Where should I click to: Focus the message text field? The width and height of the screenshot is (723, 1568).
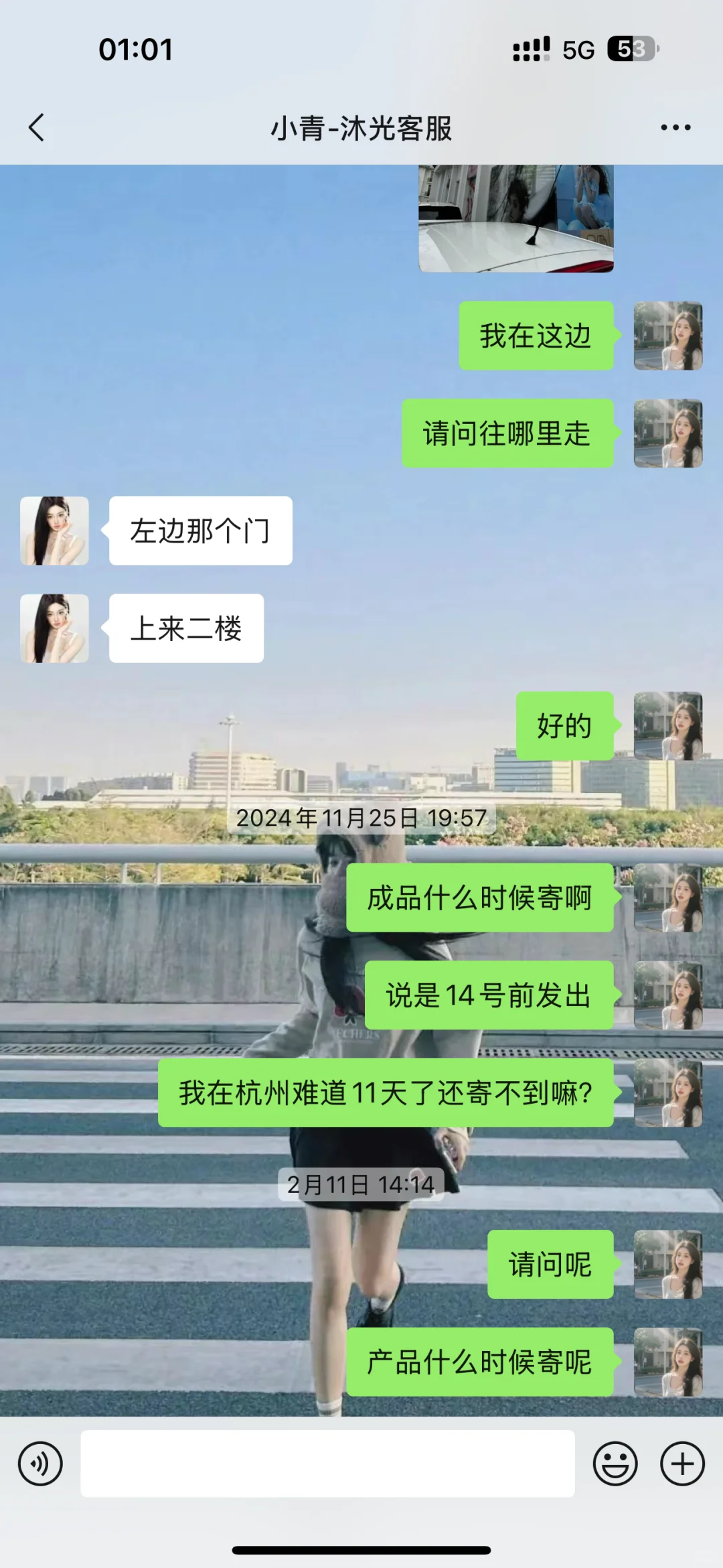pyautogui.click(x=327, y=1464)
